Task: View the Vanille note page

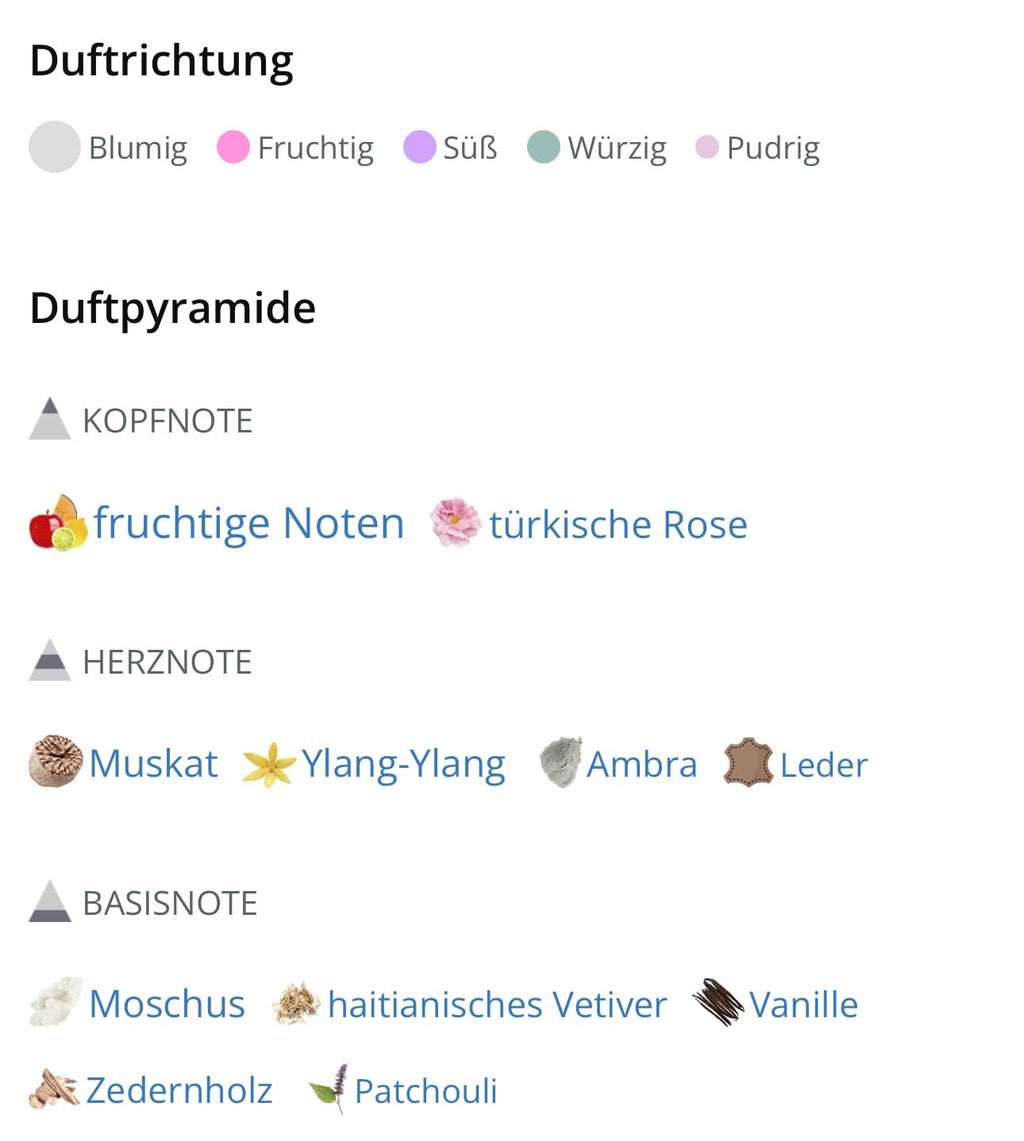Action: (803, 1005)
